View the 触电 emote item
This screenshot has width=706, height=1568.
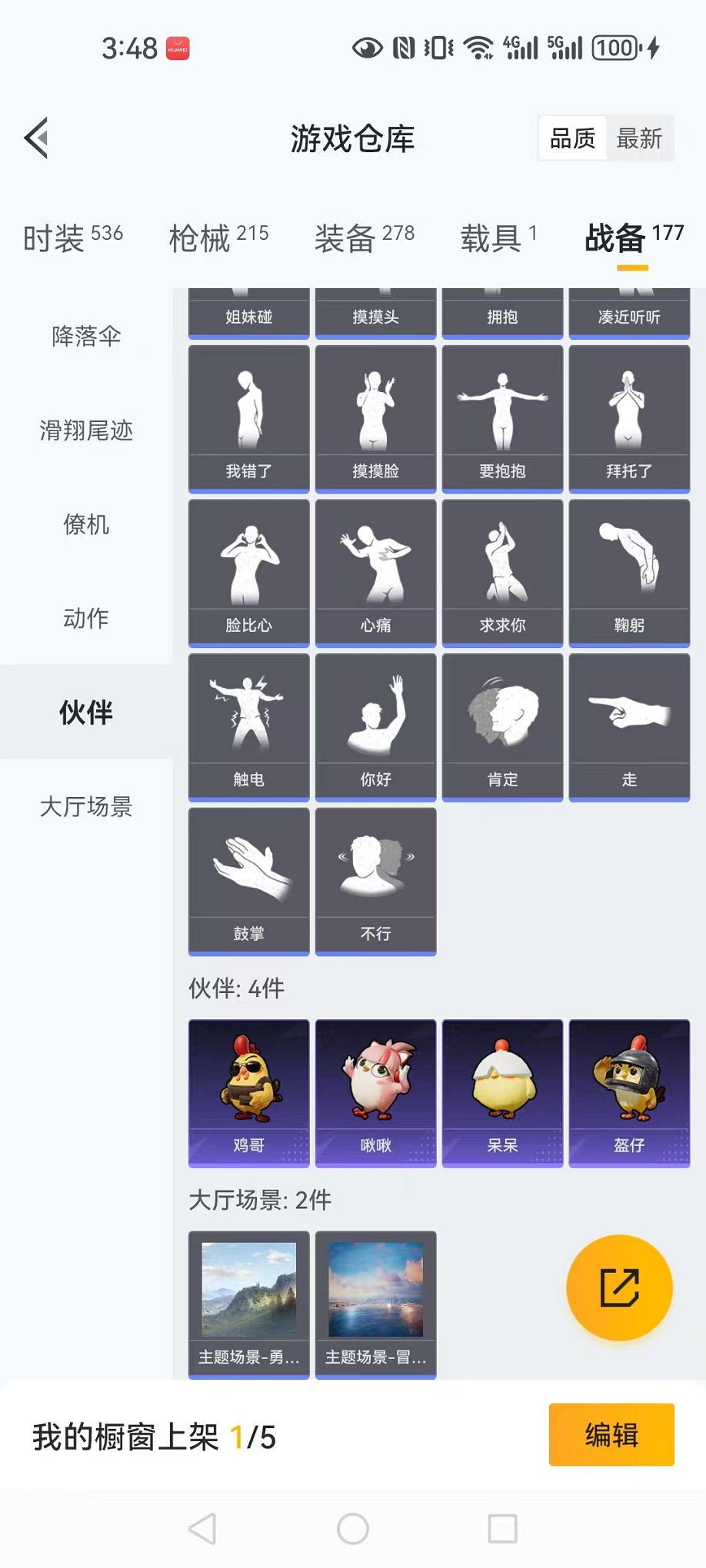pos(248,726)
